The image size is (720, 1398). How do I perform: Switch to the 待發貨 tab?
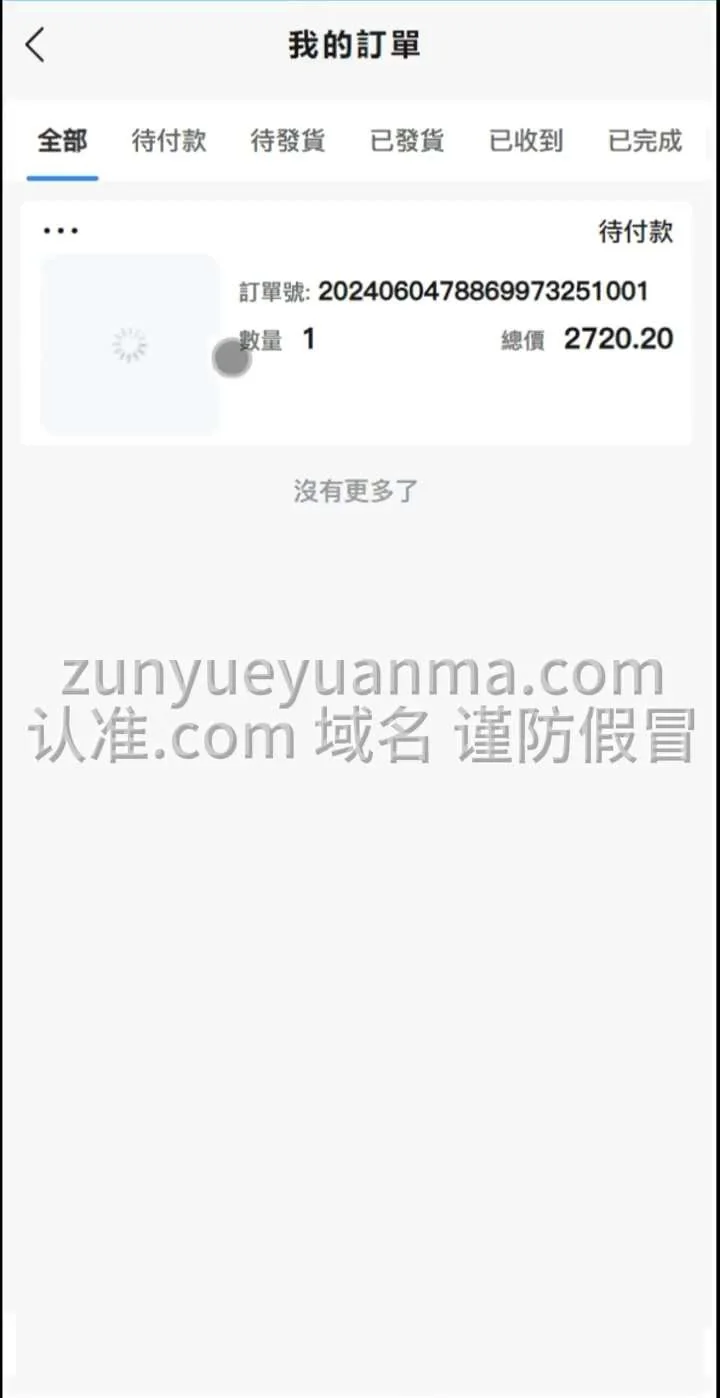pyautogui.click(x=288, y=141)
